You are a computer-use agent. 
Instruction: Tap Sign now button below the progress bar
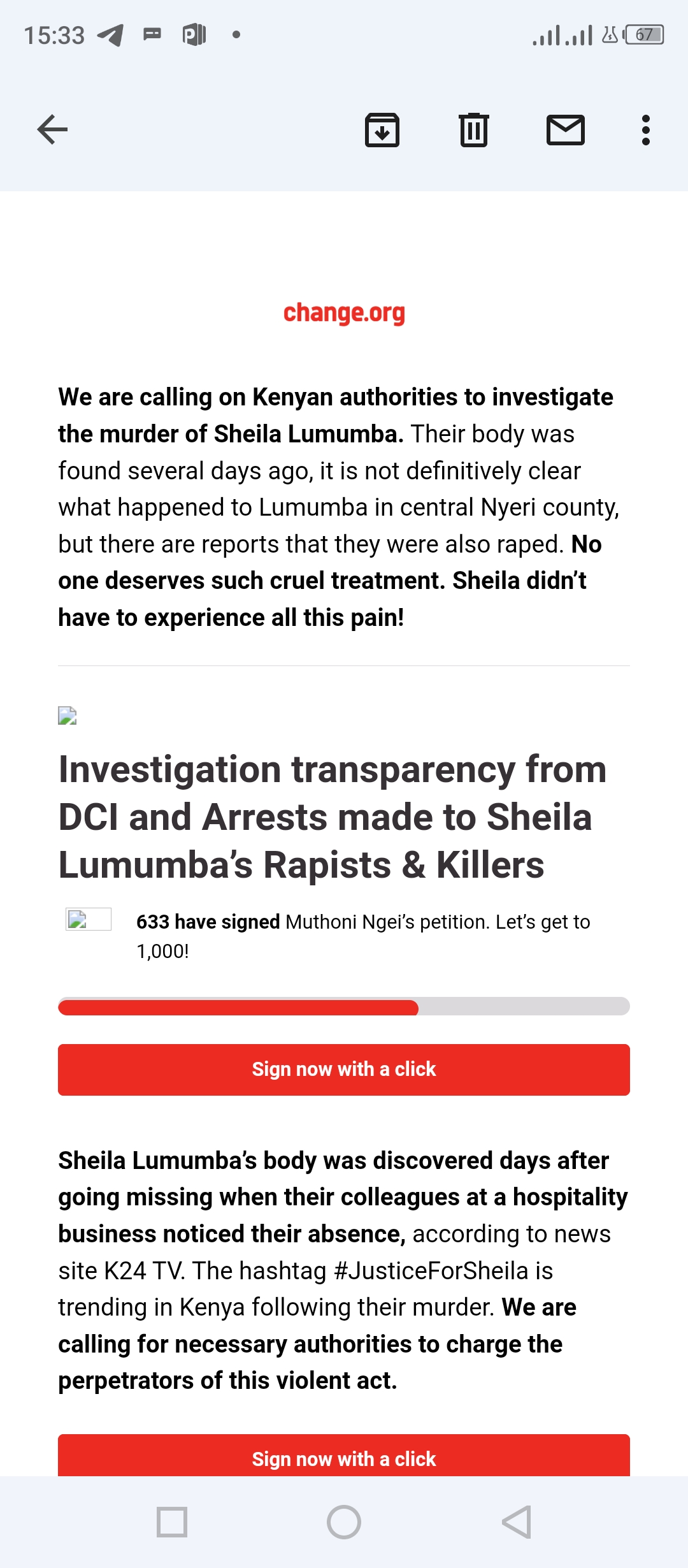(x=344, y=1070)
